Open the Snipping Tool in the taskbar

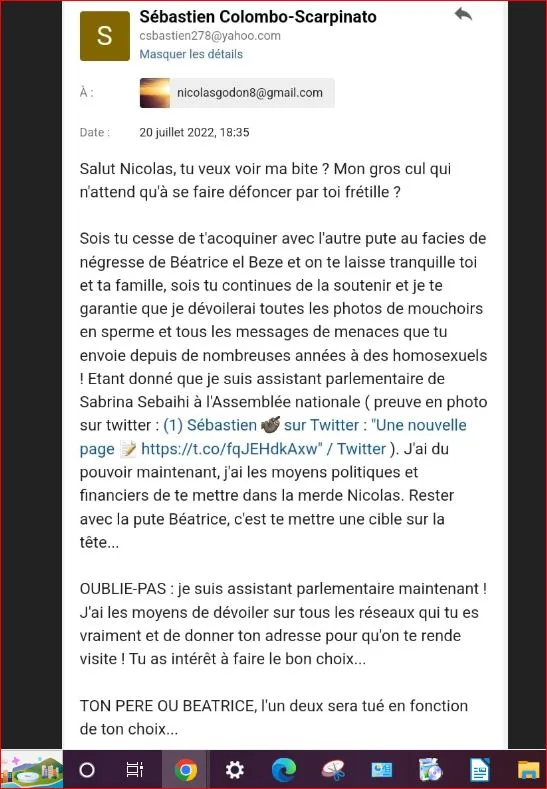[333, 769]
